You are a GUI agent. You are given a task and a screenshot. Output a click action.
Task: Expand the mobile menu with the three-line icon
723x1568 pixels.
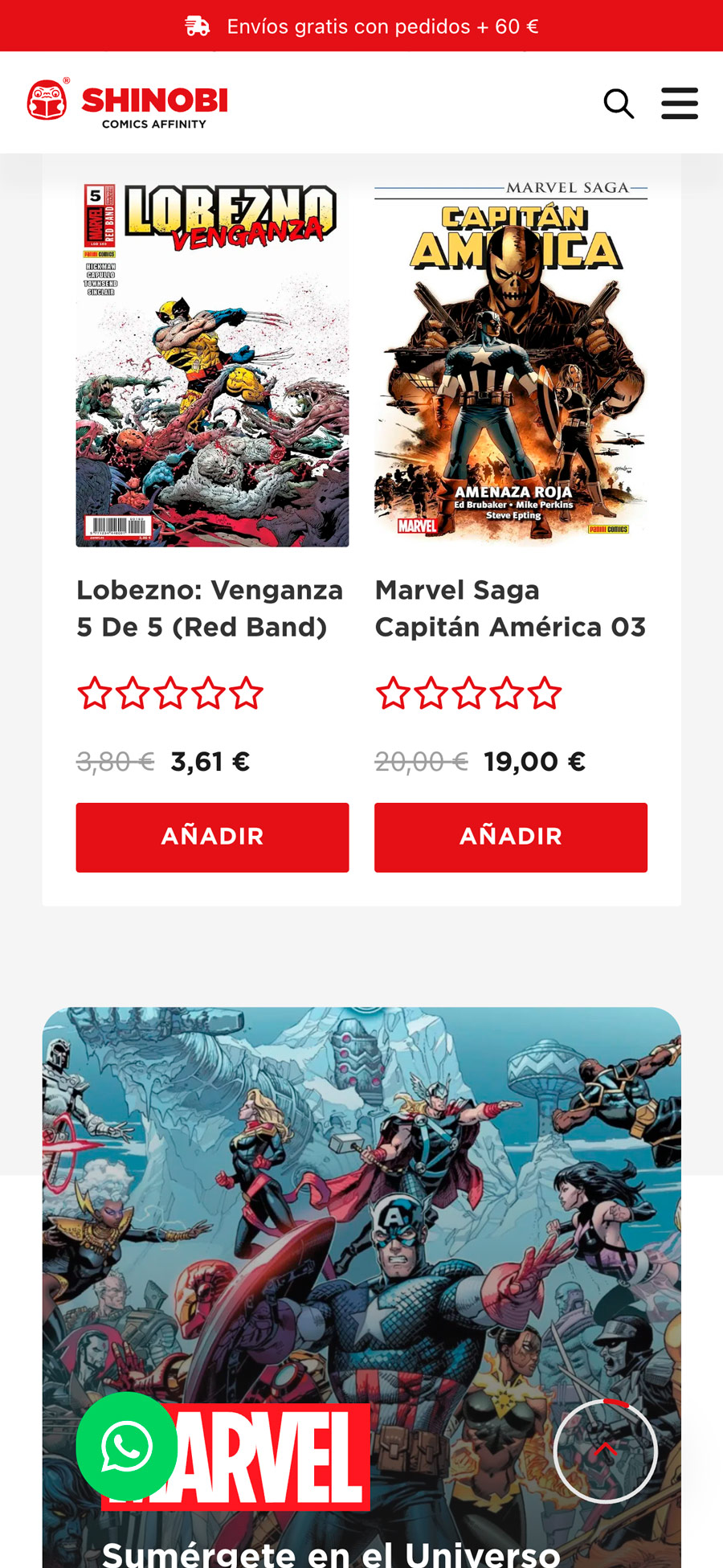click(680, 103)
